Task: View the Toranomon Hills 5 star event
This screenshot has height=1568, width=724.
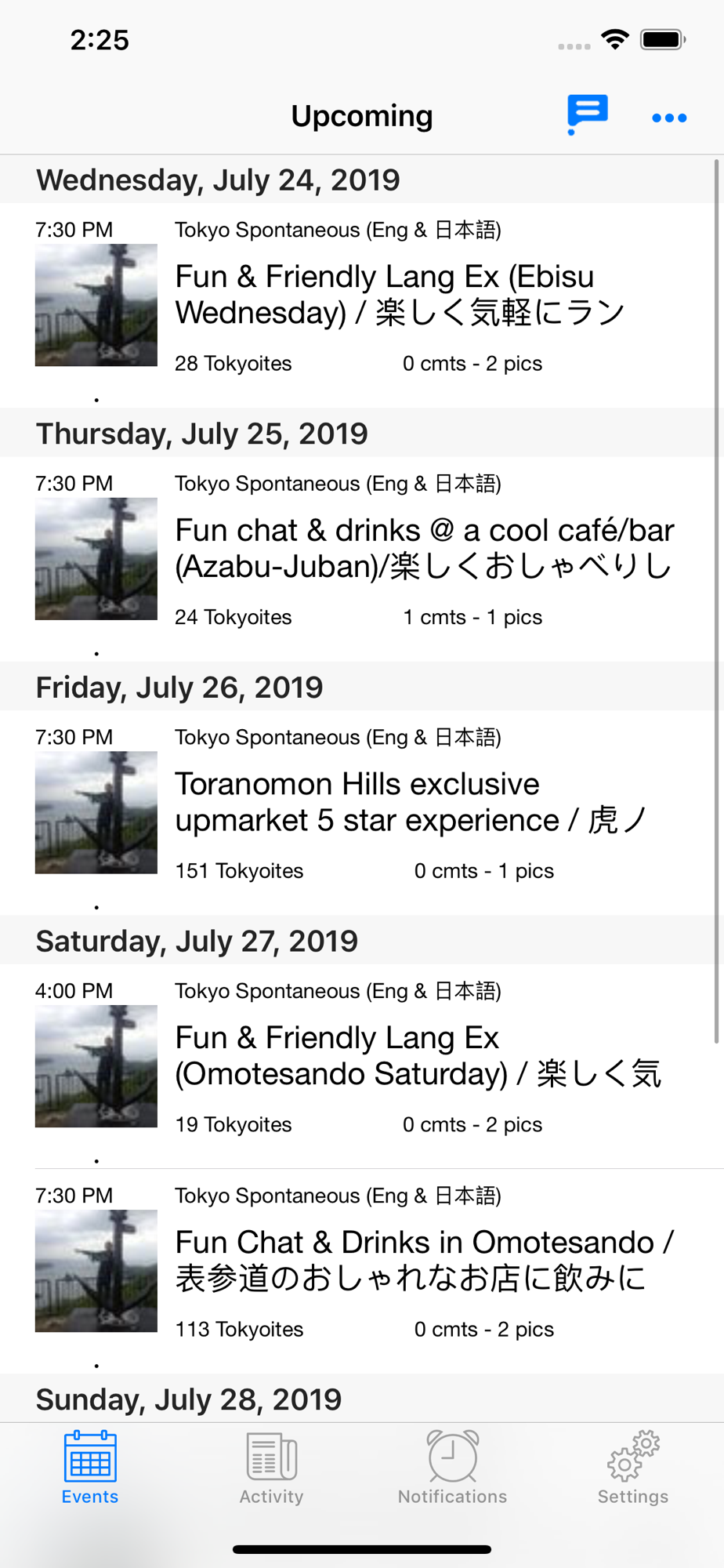Action: click(362, 812)
